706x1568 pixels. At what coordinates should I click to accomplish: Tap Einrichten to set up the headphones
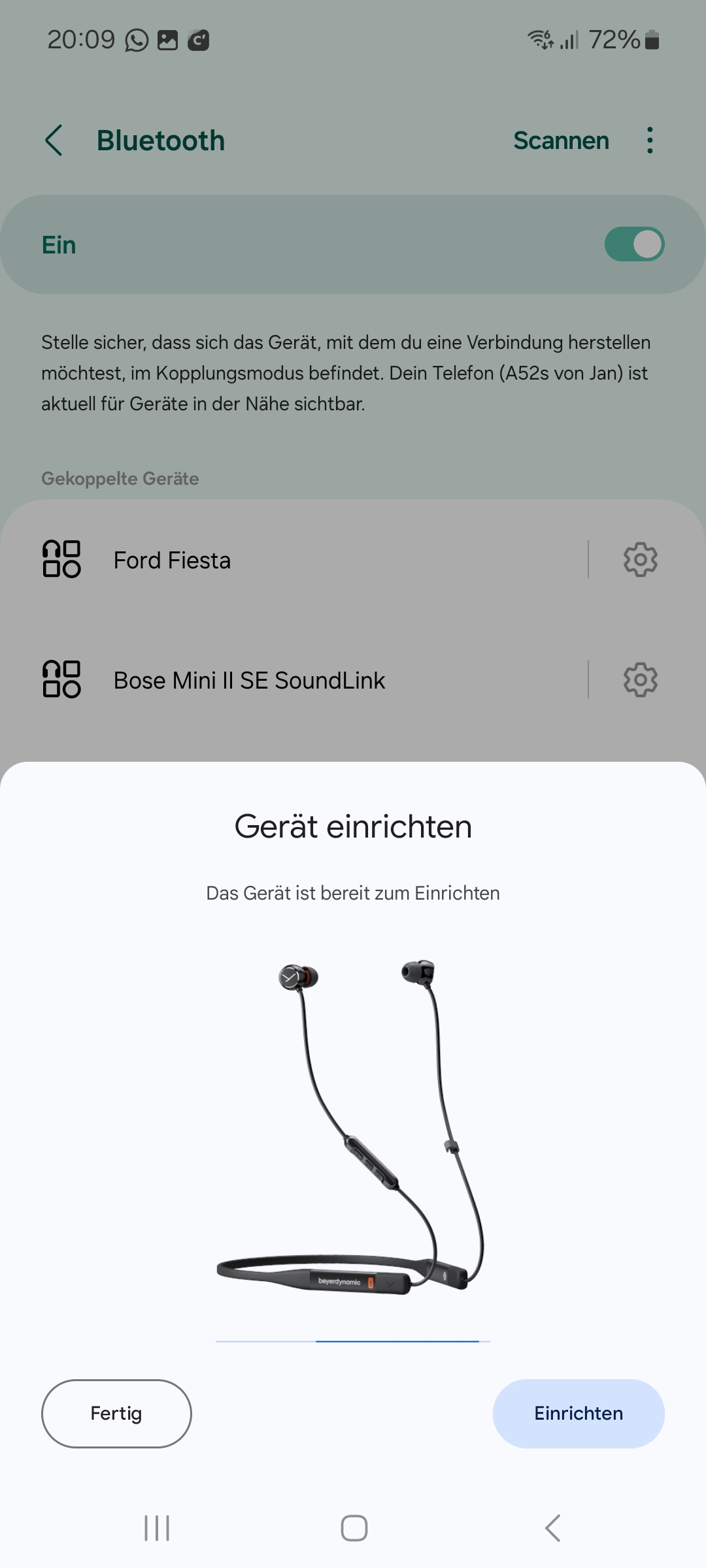tap(578, 1413)
